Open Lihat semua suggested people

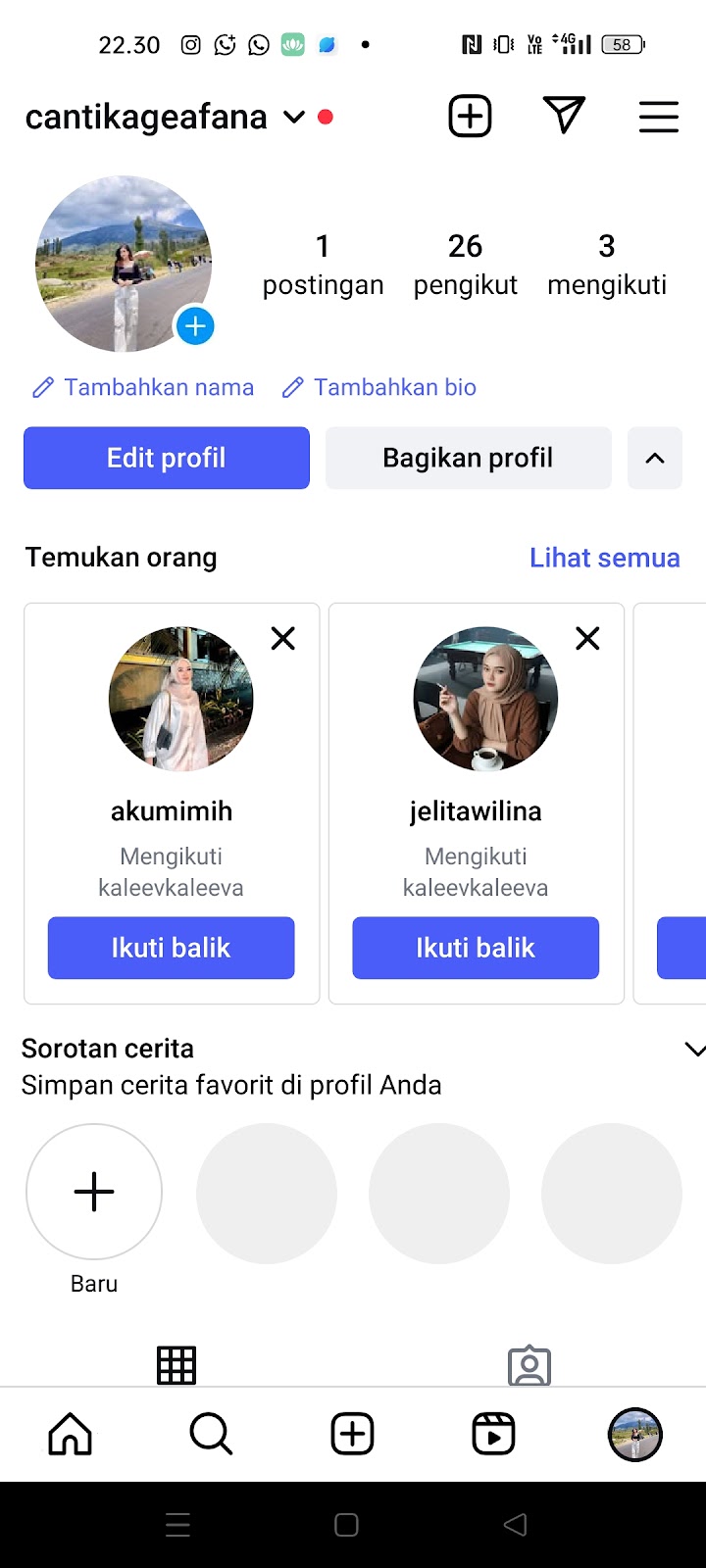(604, 558)
